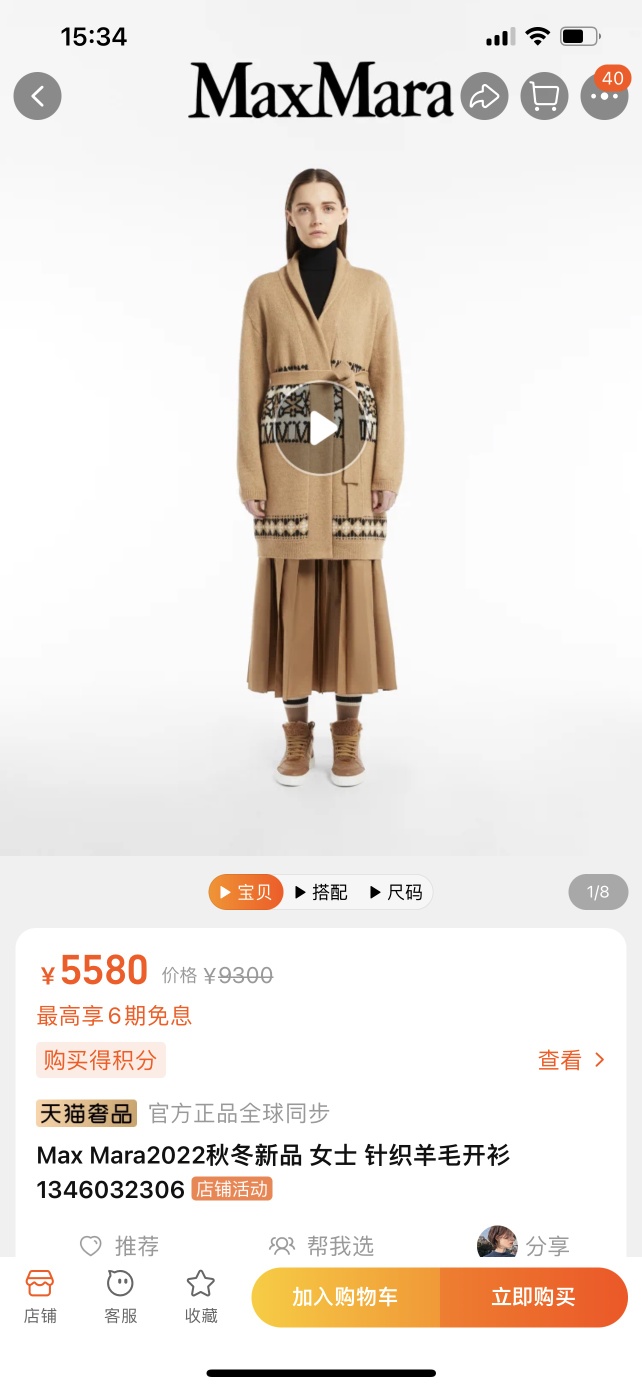This screenshot has width=642, height=1389.
Task: Open the shopping cart icon
Action: click(x=544, y=96)
